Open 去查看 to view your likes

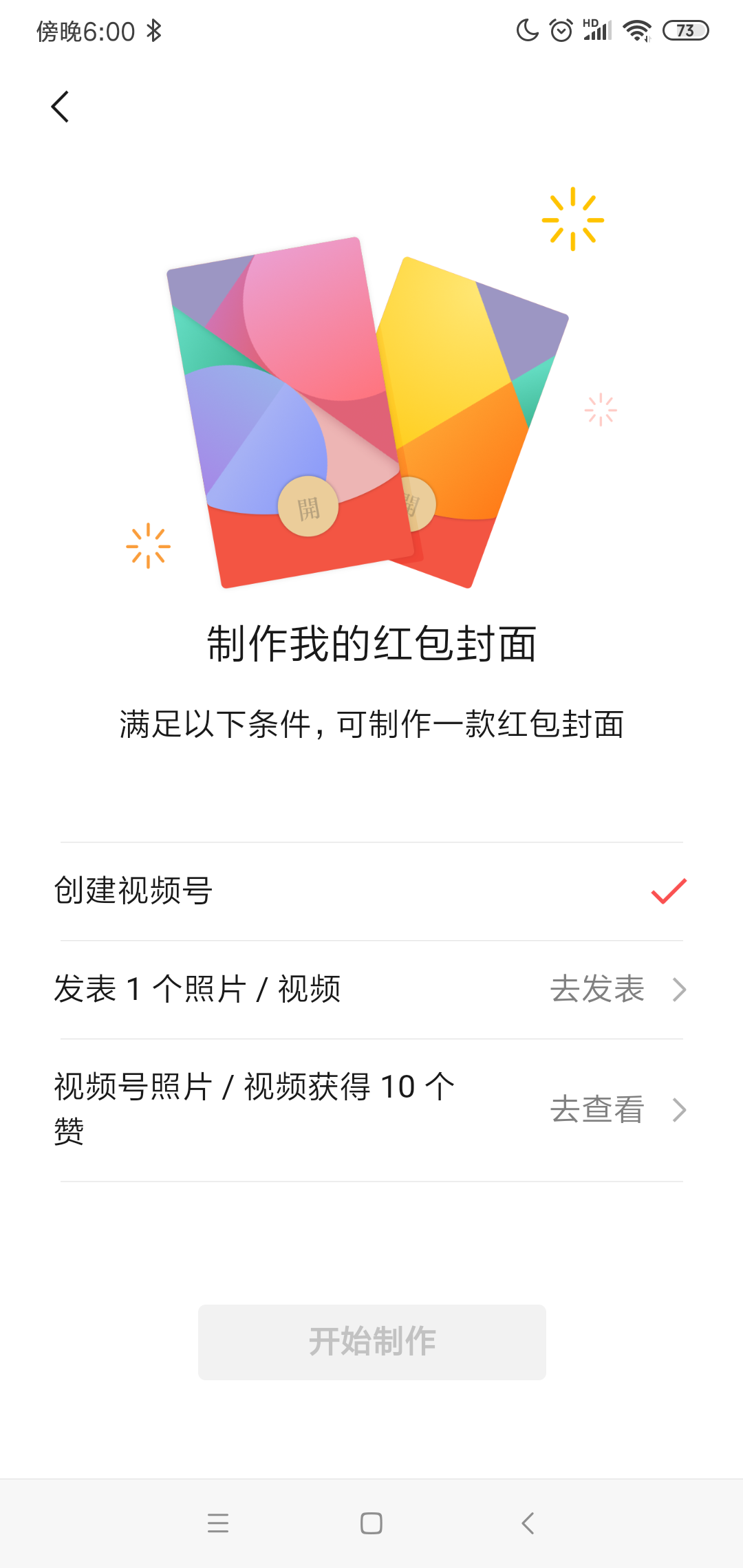(x=599, y=1110)
